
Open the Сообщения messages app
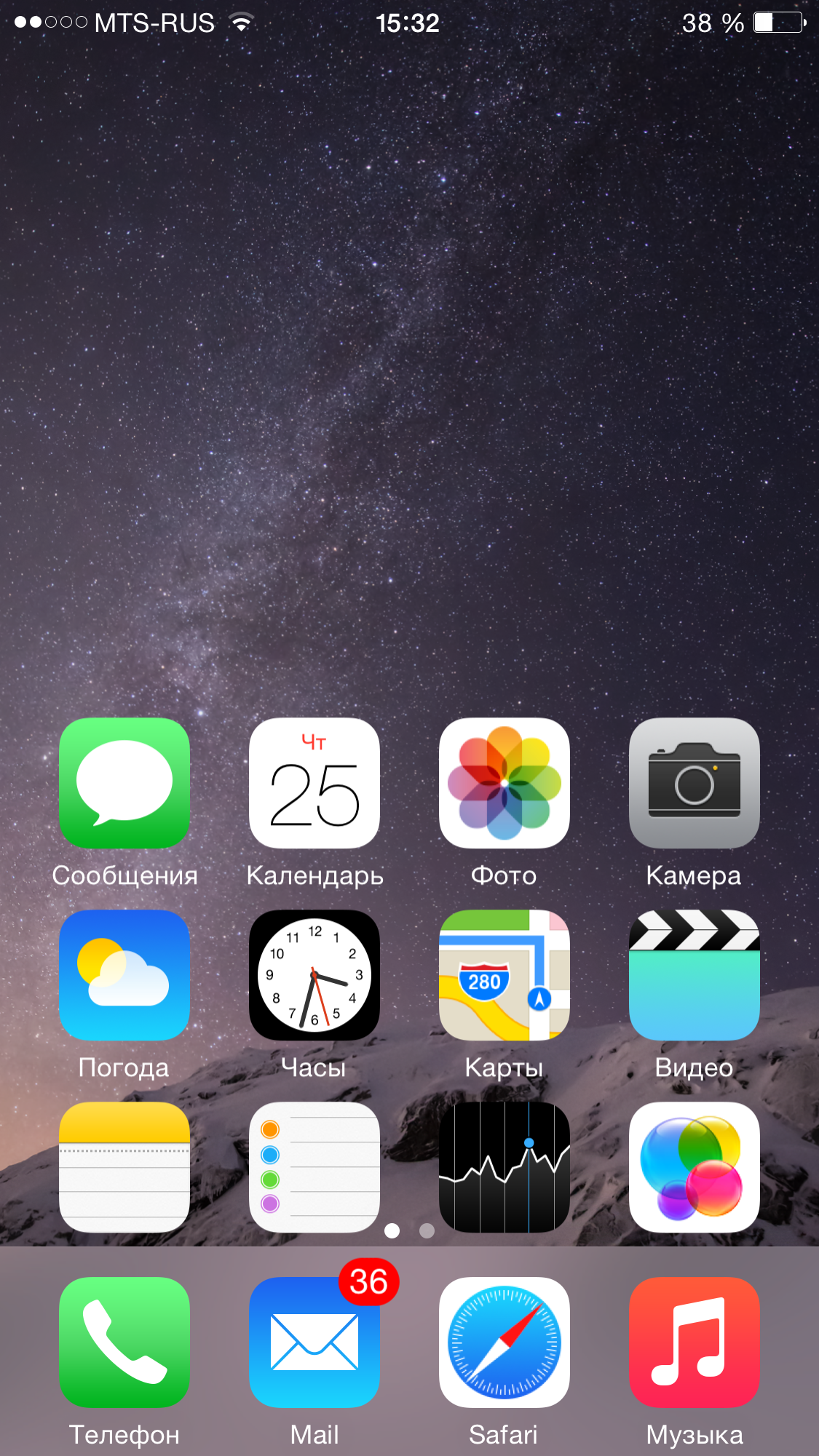pyautogui.click(x=124, y=783)
